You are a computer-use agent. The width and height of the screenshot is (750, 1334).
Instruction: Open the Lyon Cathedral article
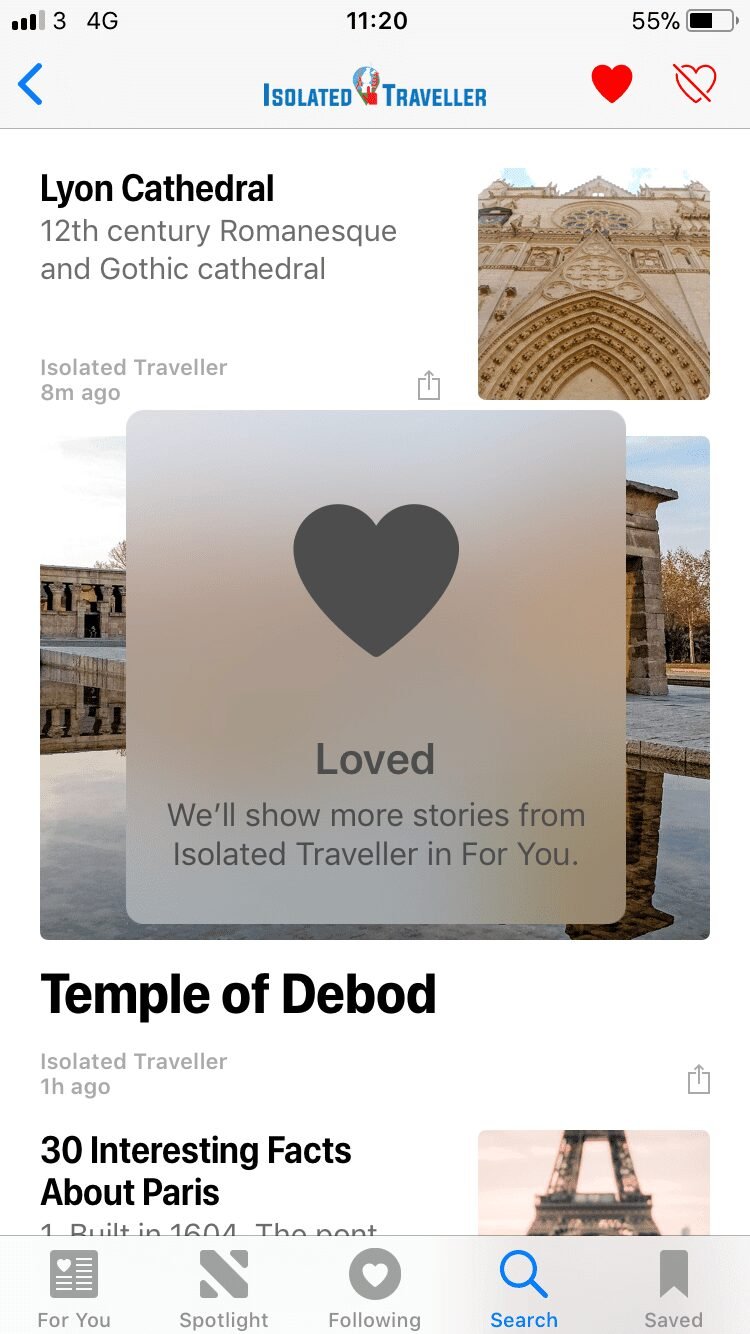(x=157, y=188)
